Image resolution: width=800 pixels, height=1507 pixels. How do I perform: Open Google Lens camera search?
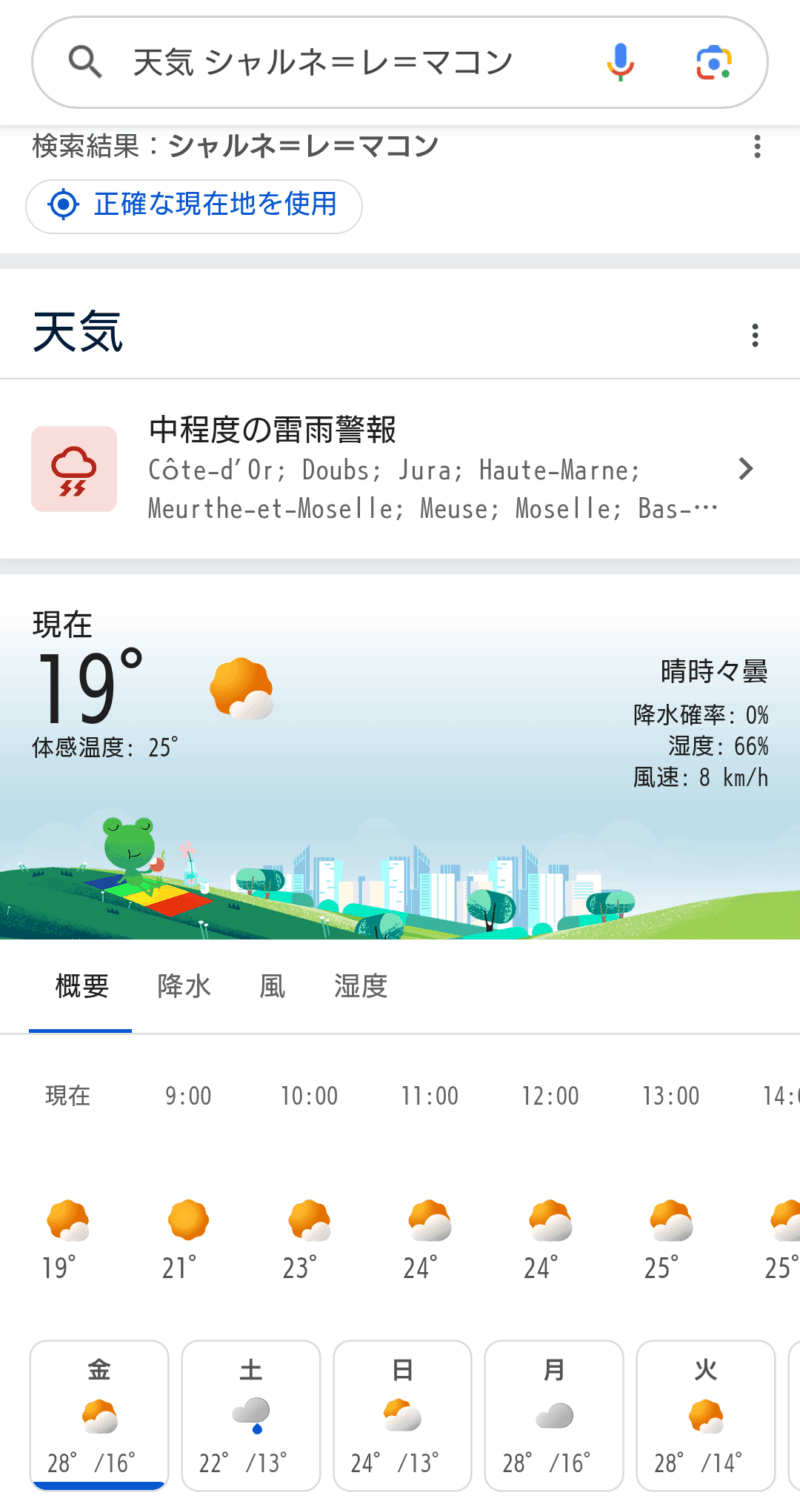click(714, 63)
